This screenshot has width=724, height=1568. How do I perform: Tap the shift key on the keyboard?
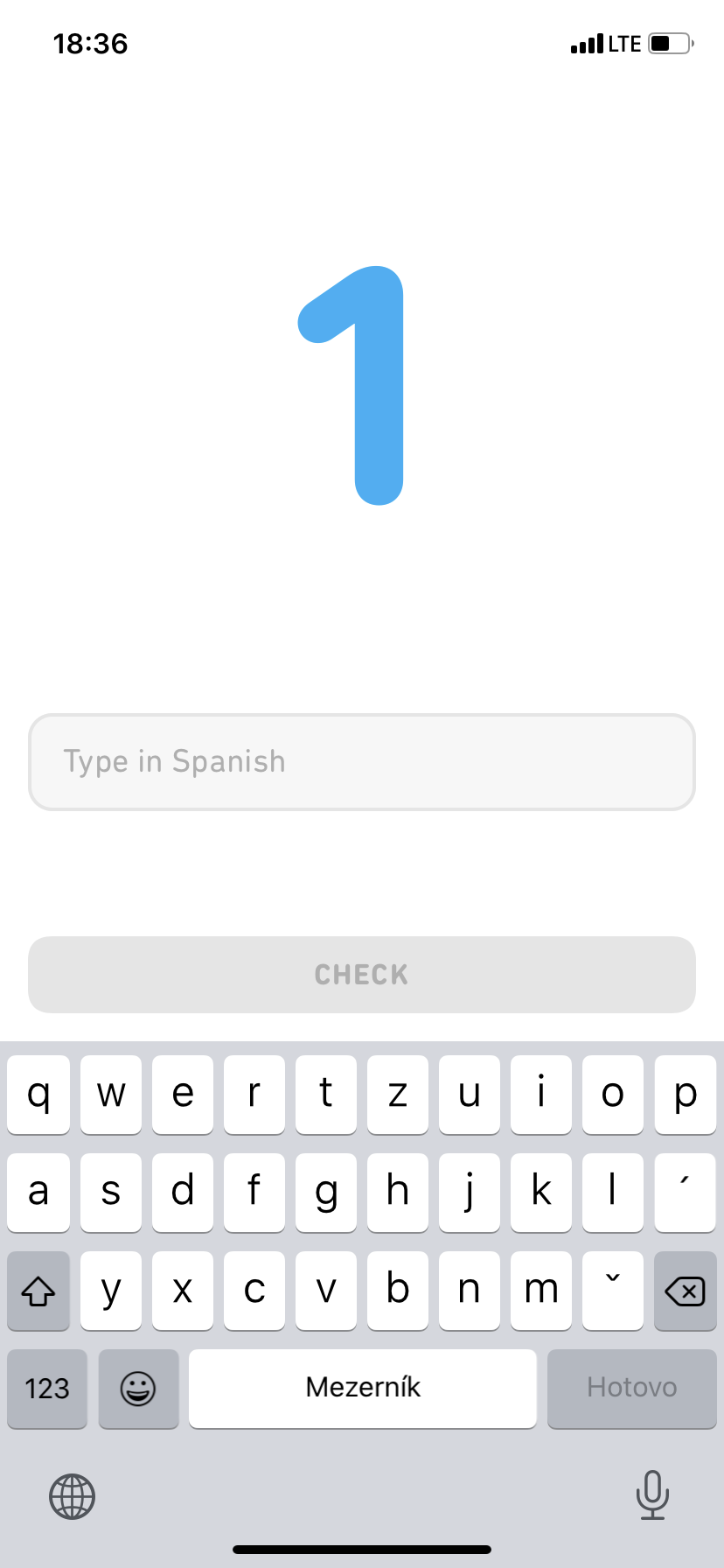point(38,1290)
